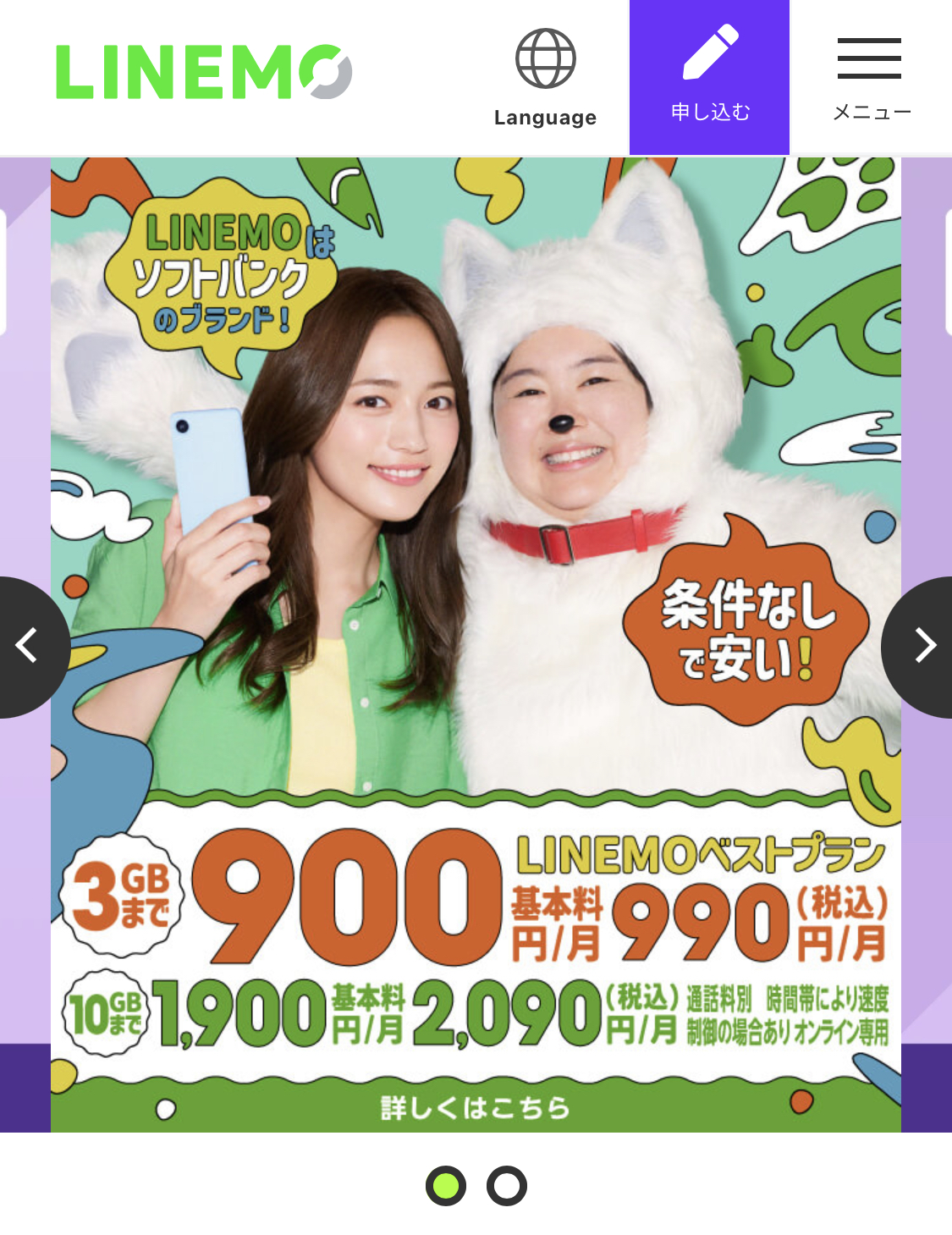The image size is (952, 1235).
Task: Show previous carousel banner
Action: click(x=29, y=647)
